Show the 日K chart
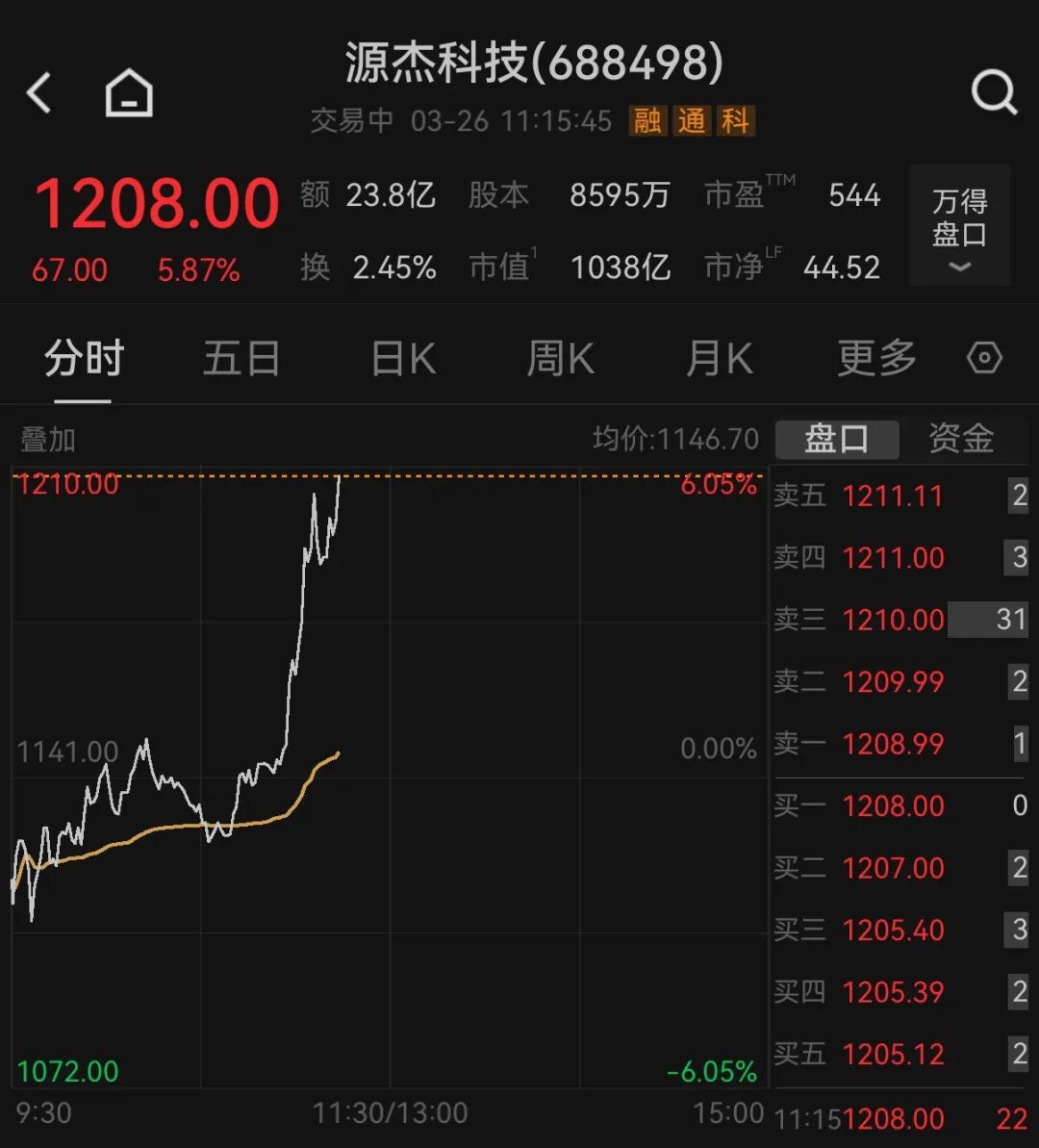The image size is (1039, 1148). tap(403, 359)
